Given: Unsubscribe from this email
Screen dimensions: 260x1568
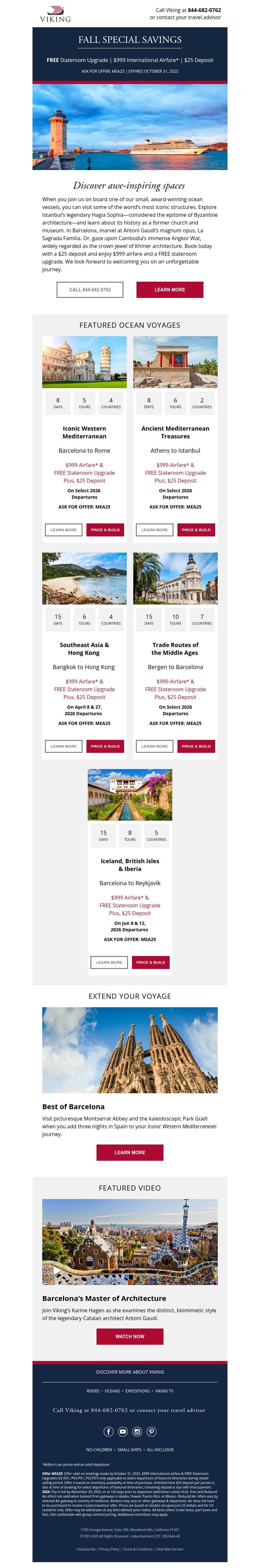Looking at the screenshot, I should coord(86,1549).
